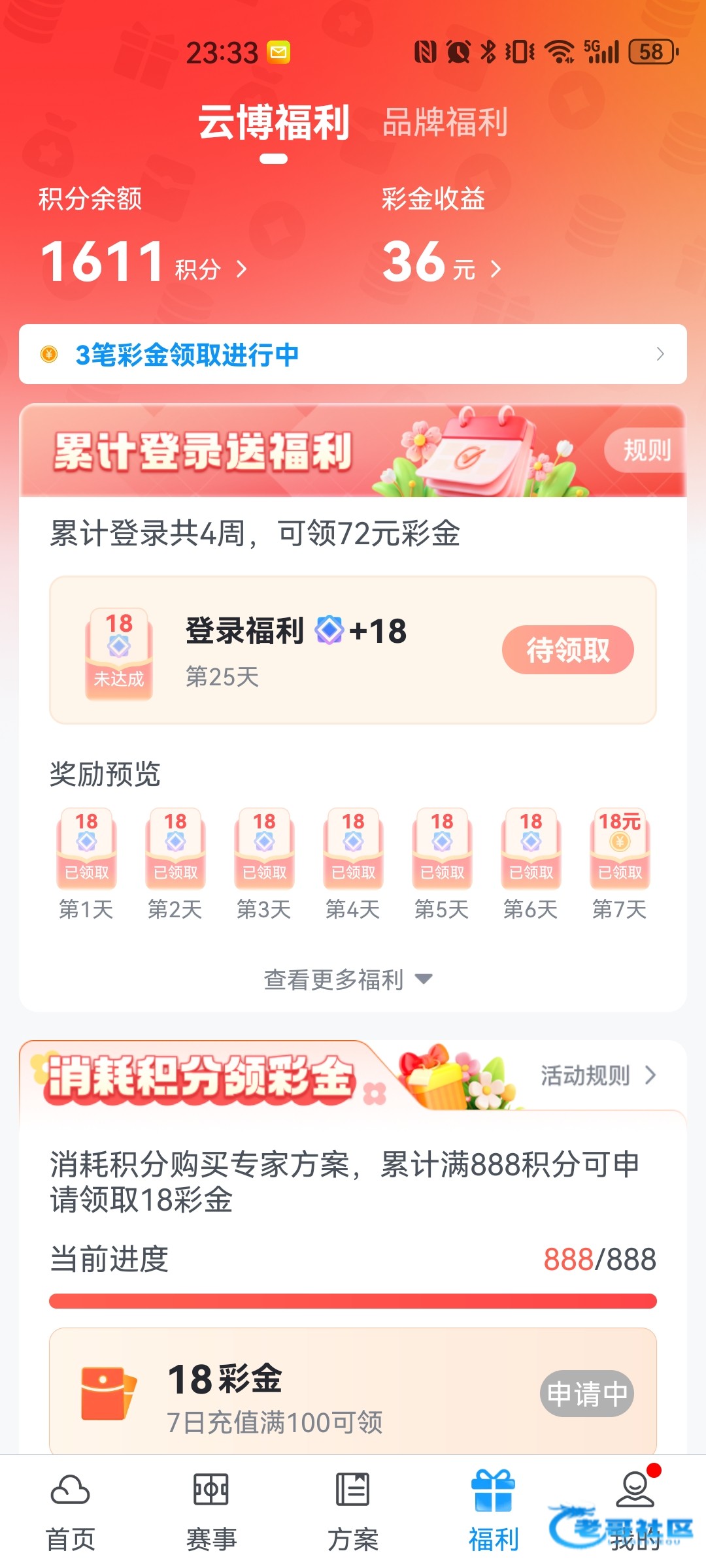Switch to the 品牌福利 tab

(x=445, y=122)
